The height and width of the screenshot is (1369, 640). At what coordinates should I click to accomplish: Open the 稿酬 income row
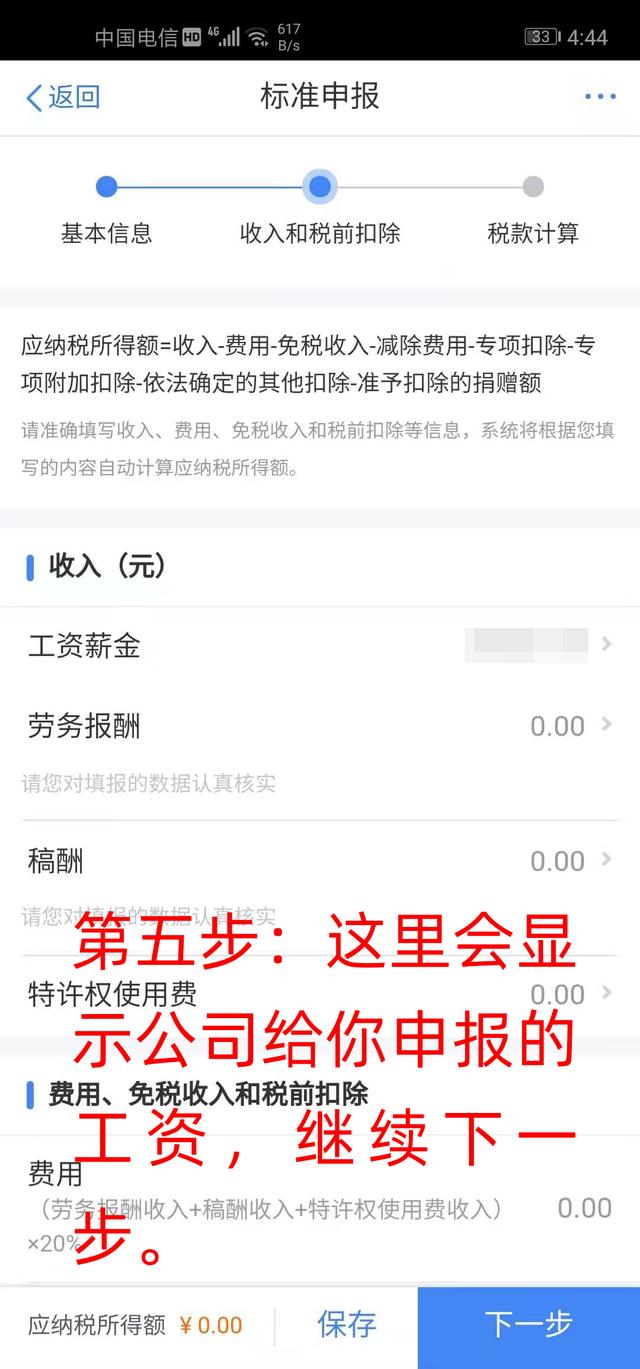tap(320, 861)
